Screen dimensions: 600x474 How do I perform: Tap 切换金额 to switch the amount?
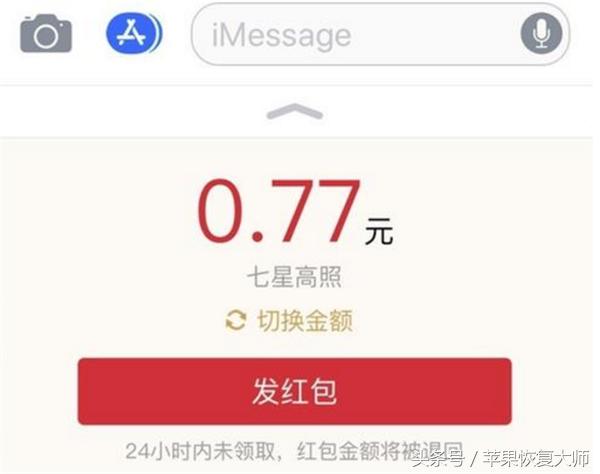[x=290, y=321]
